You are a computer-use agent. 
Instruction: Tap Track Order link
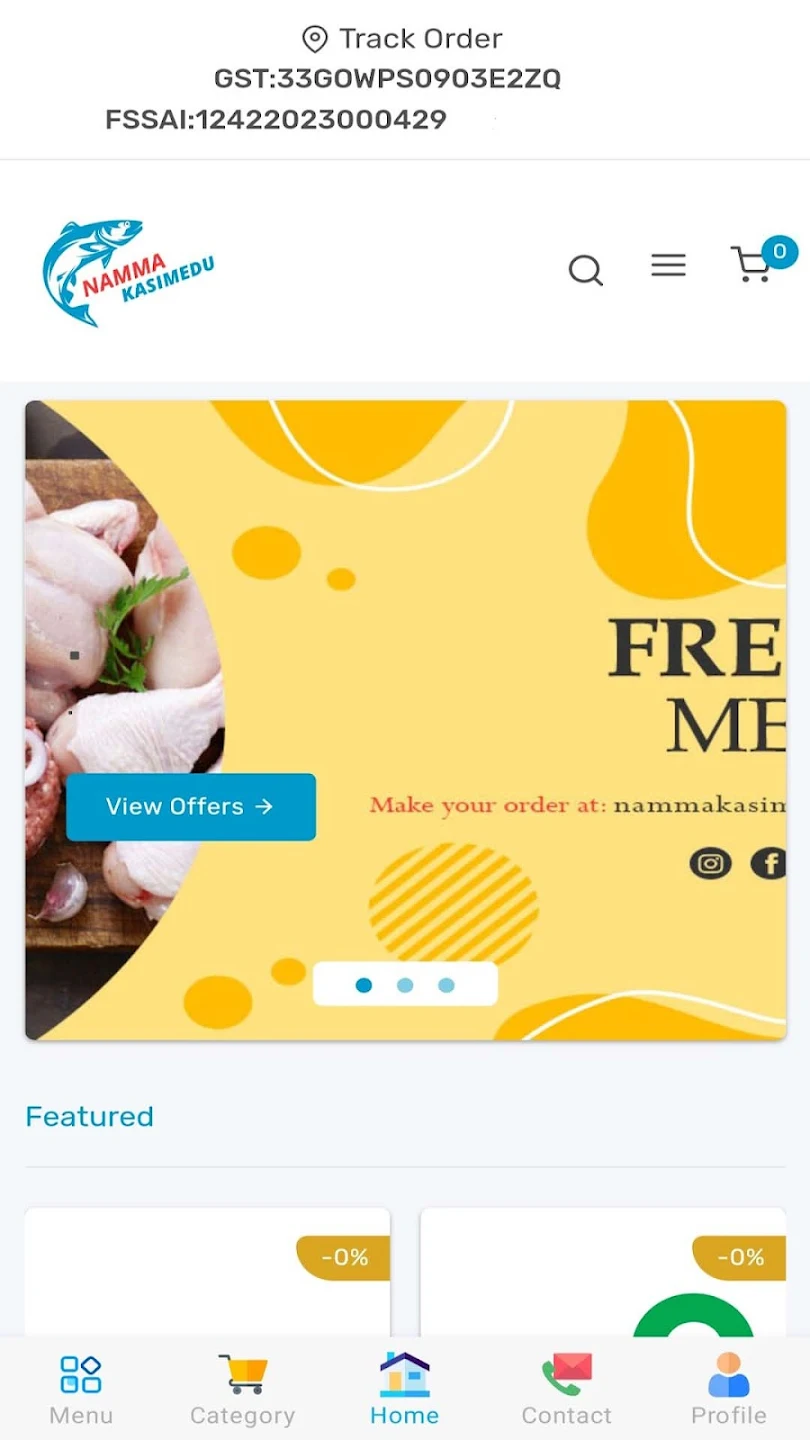coord(402,39)
